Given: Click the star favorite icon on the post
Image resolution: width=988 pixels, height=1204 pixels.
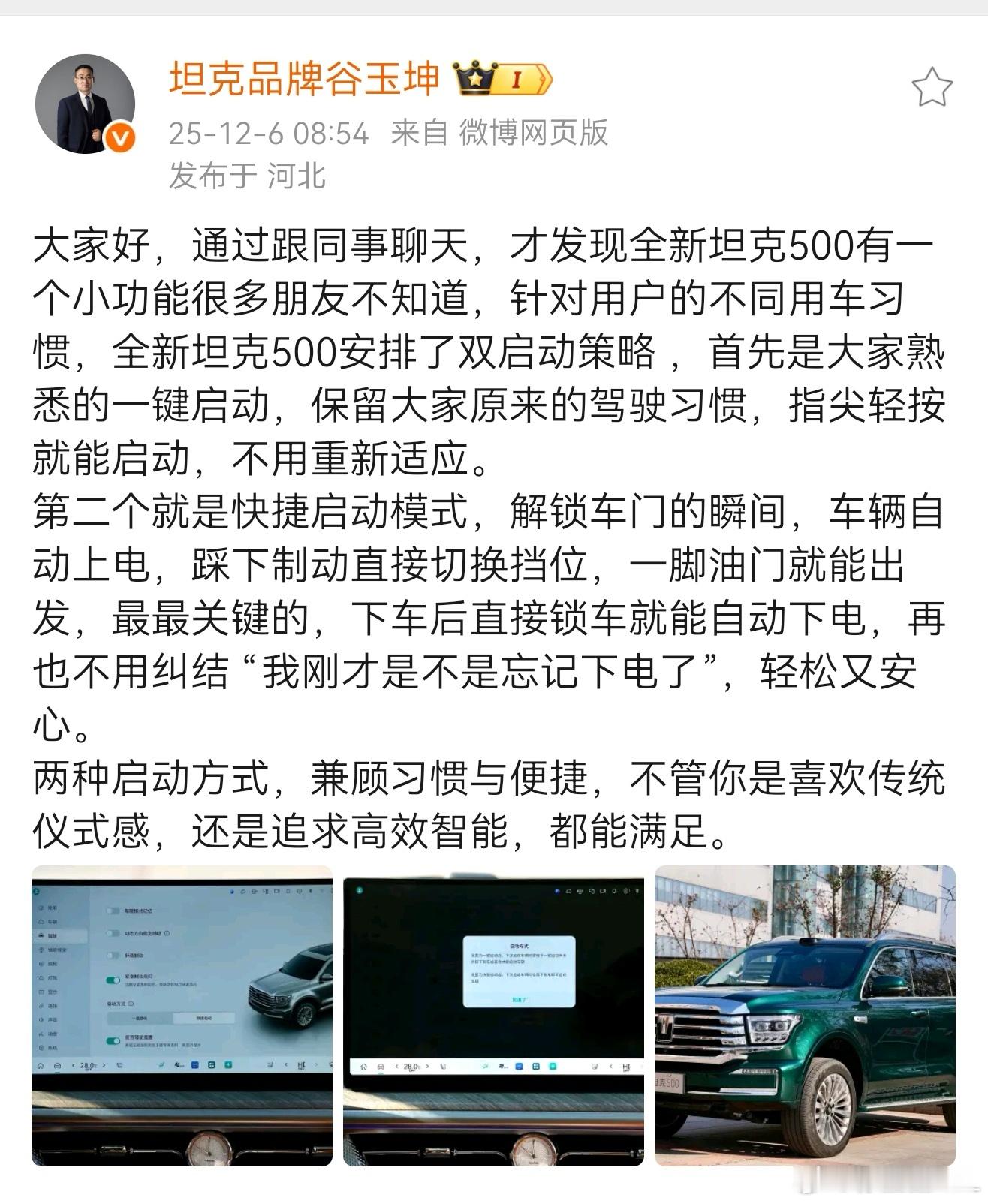Looking at the screenshot, I should (931, 86).
